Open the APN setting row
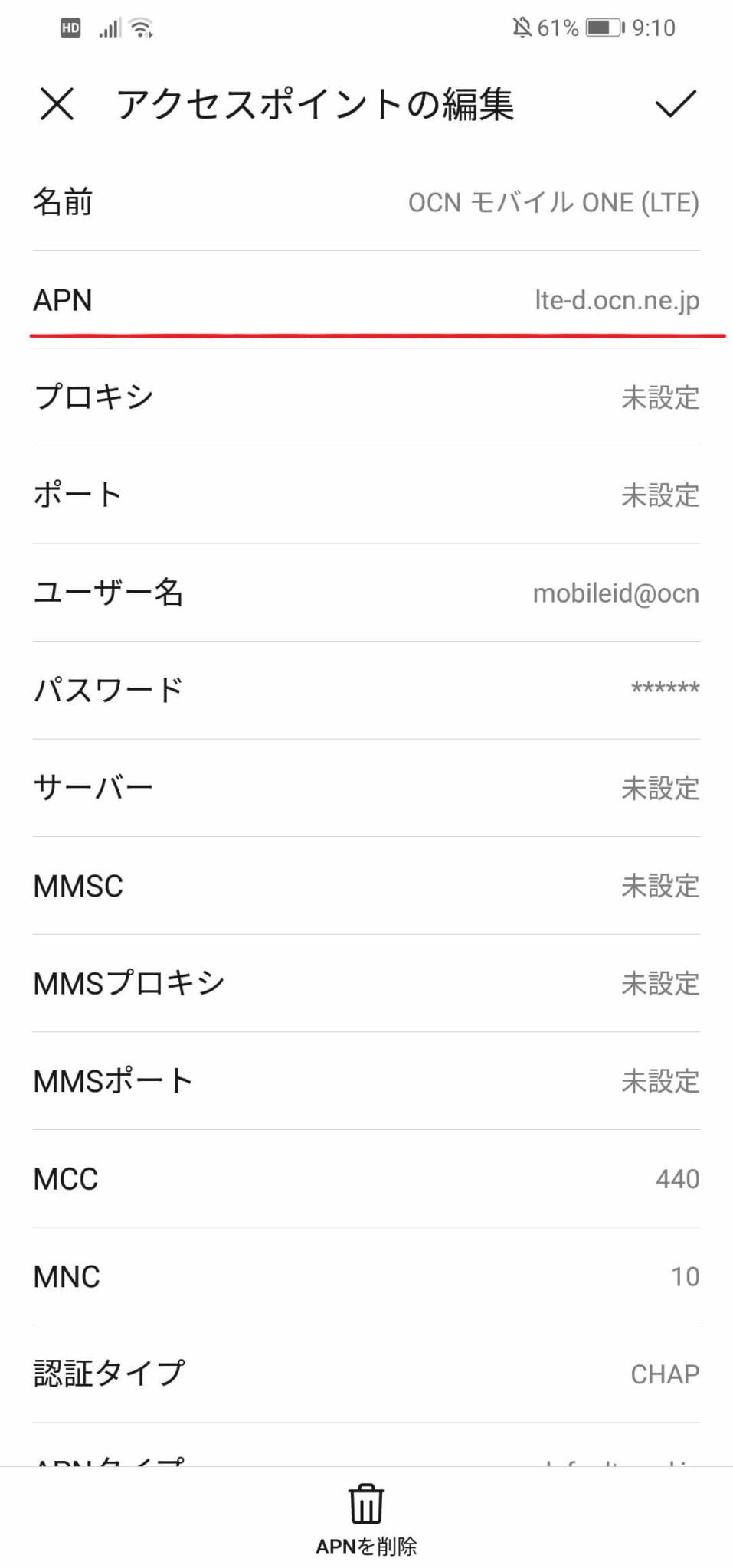This screenshot has width=733, height=1568. click(366, 300)
